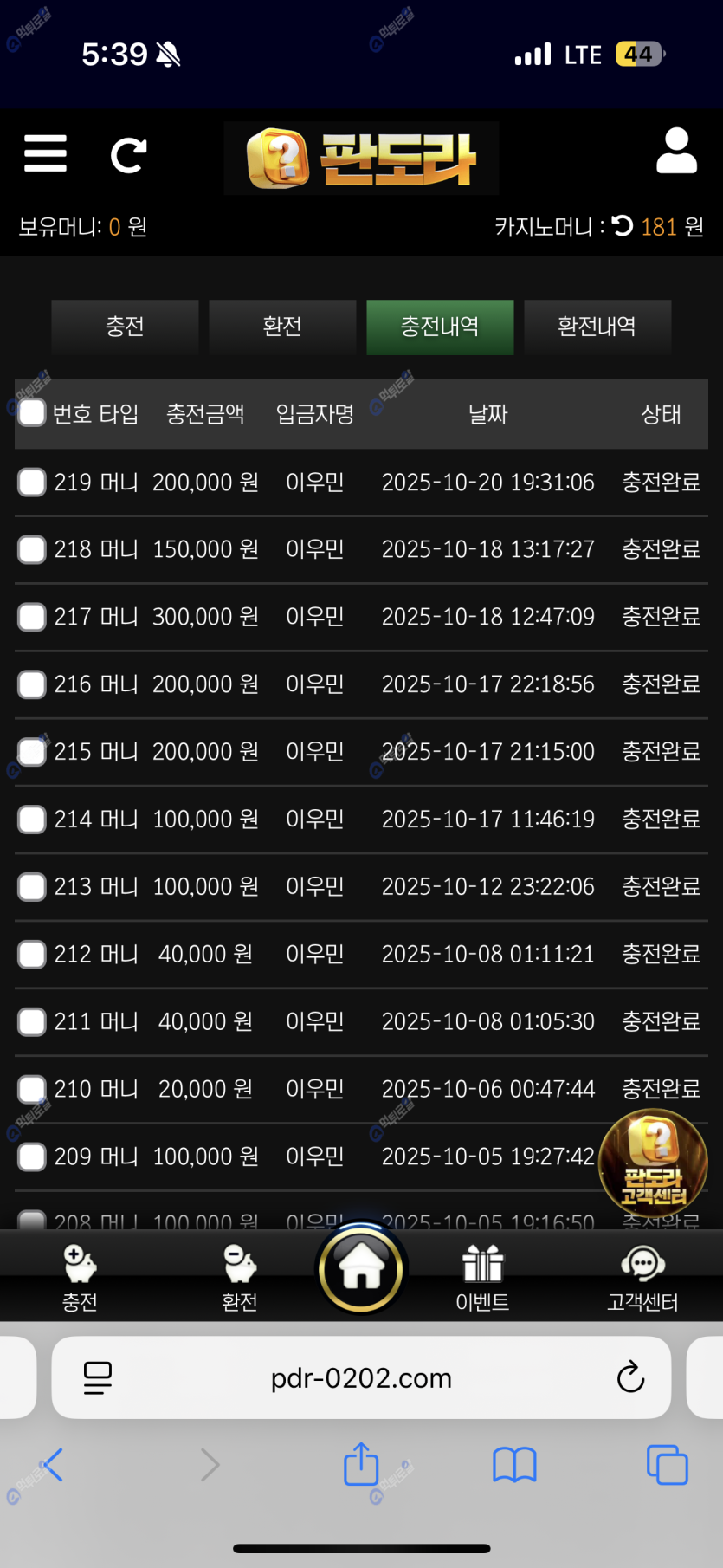Open the hamburger menu

coord(45,154)
